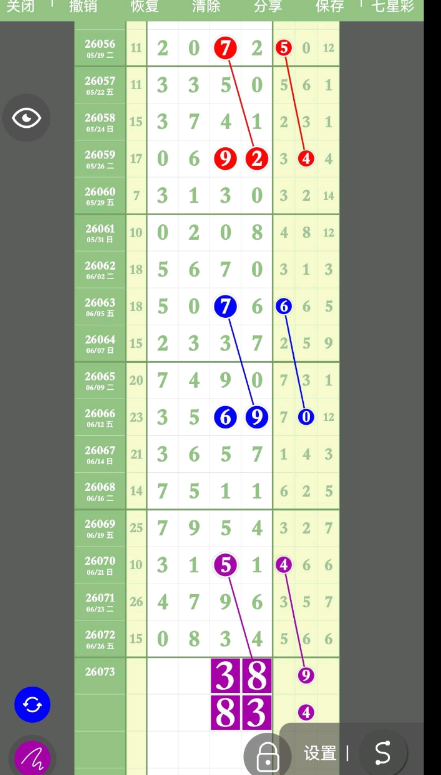Select the purple freehand draw tool
The width and height of the screenshot is (441, 775).
pyautogui.click(x=32, y=756)
